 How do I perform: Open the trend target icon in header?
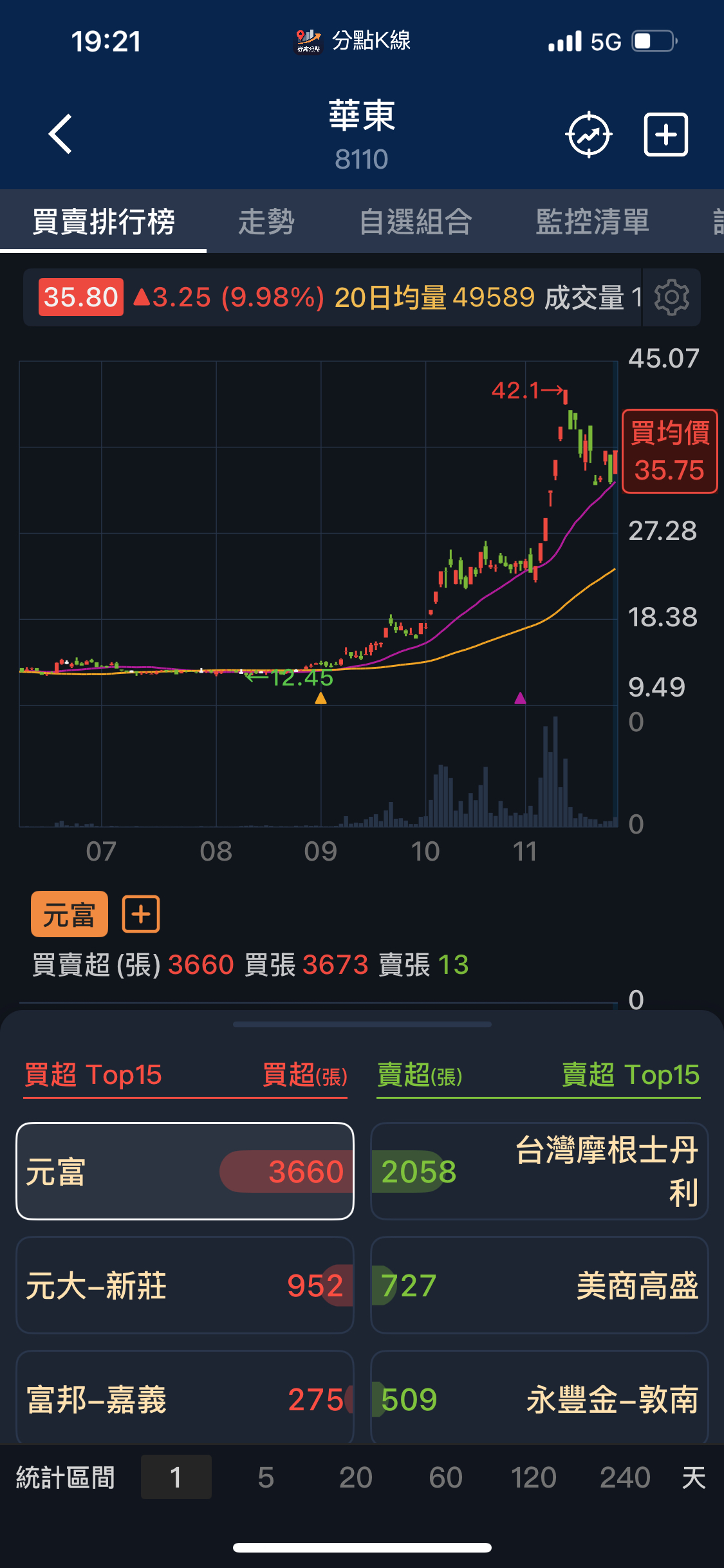588,135
